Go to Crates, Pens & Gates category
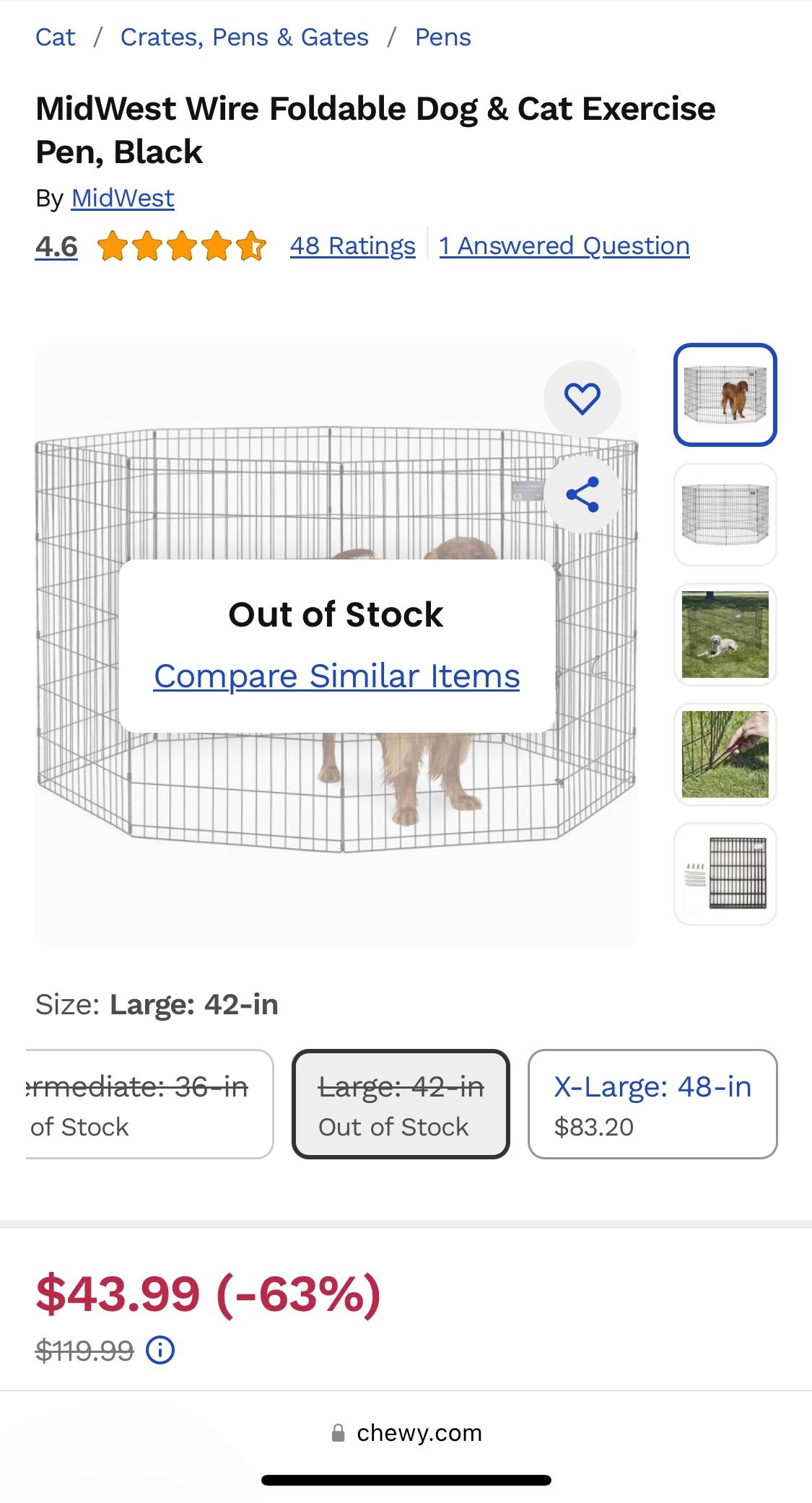This screenshot has width=812, height=1503. [244, 37]
